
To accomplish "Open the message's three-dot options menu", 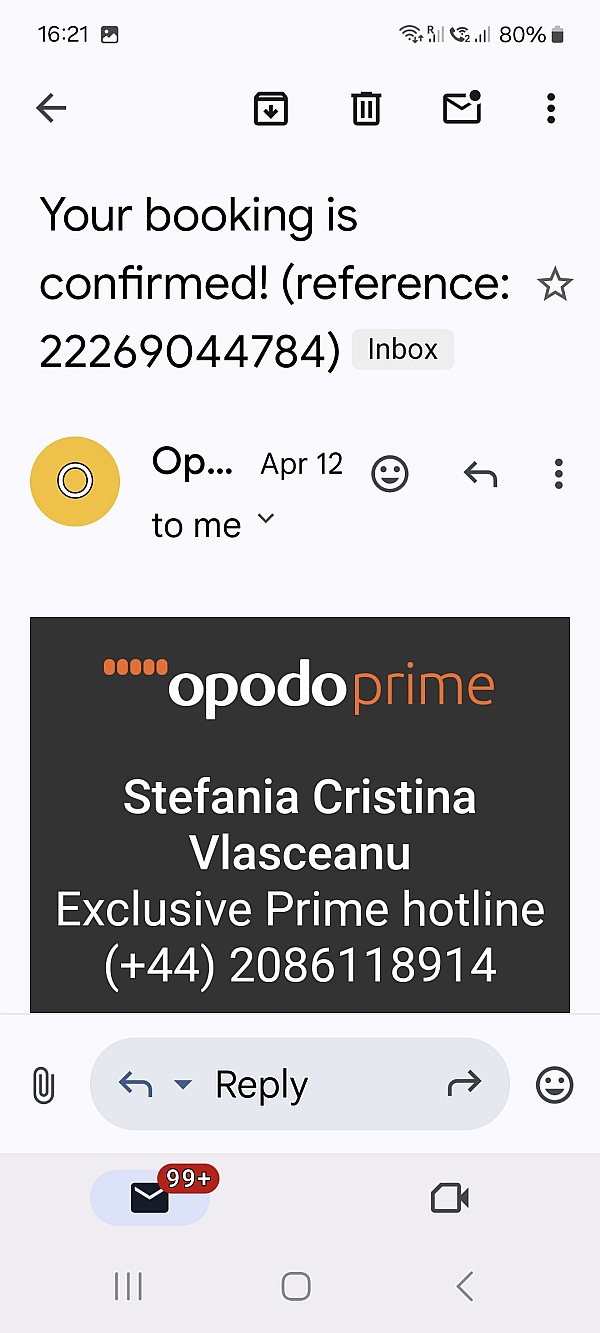I will click(x=558, y=474).
